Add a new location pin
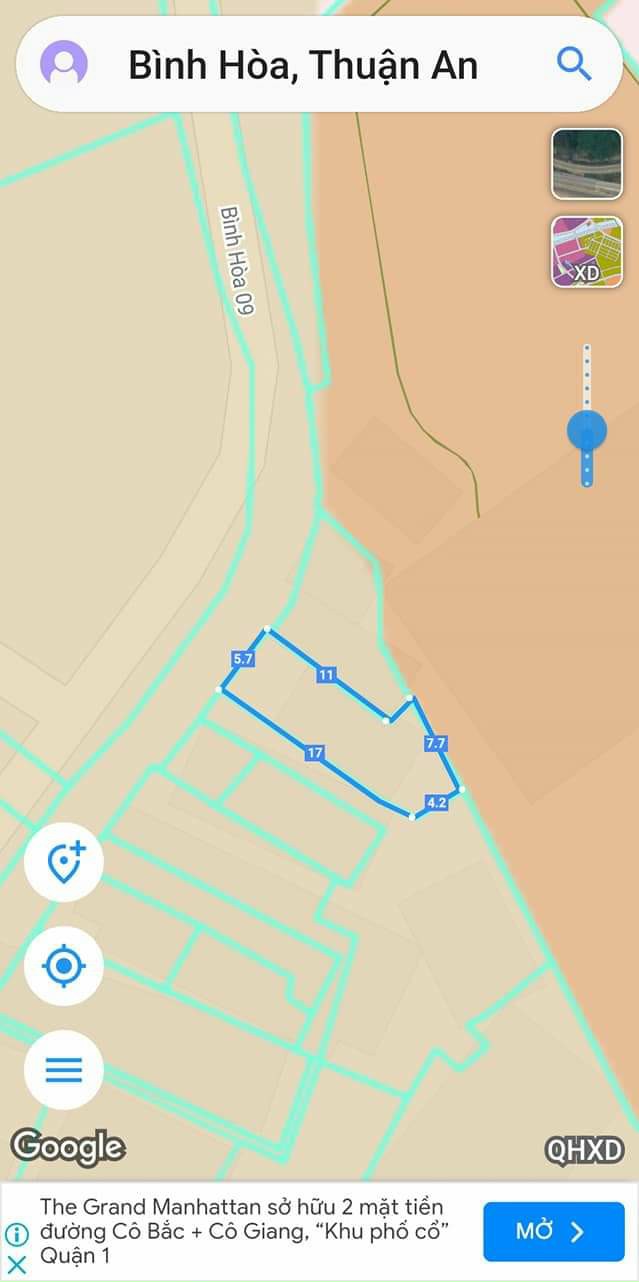 click(x=64, y=862)
